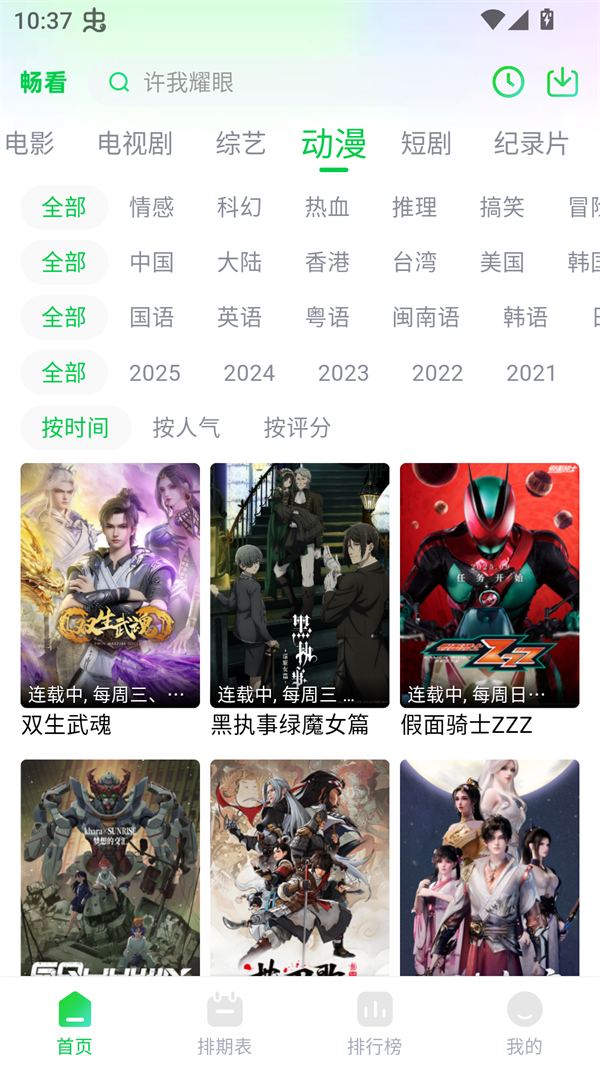Choose 粤语 language filter
Screen dimensions: 600x1066
point(327,317)
